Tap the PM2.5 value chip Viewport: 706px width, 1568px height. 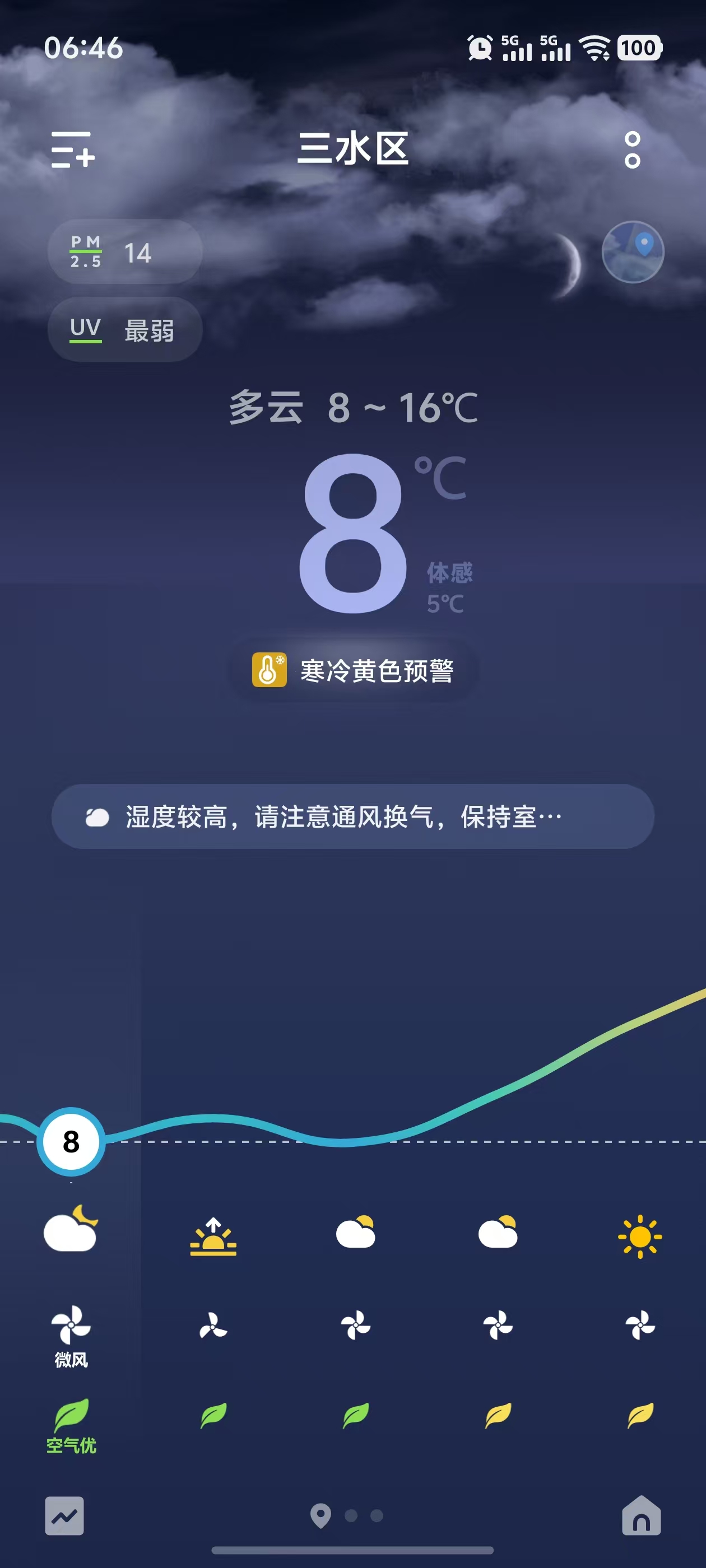(x=124, y=252)
